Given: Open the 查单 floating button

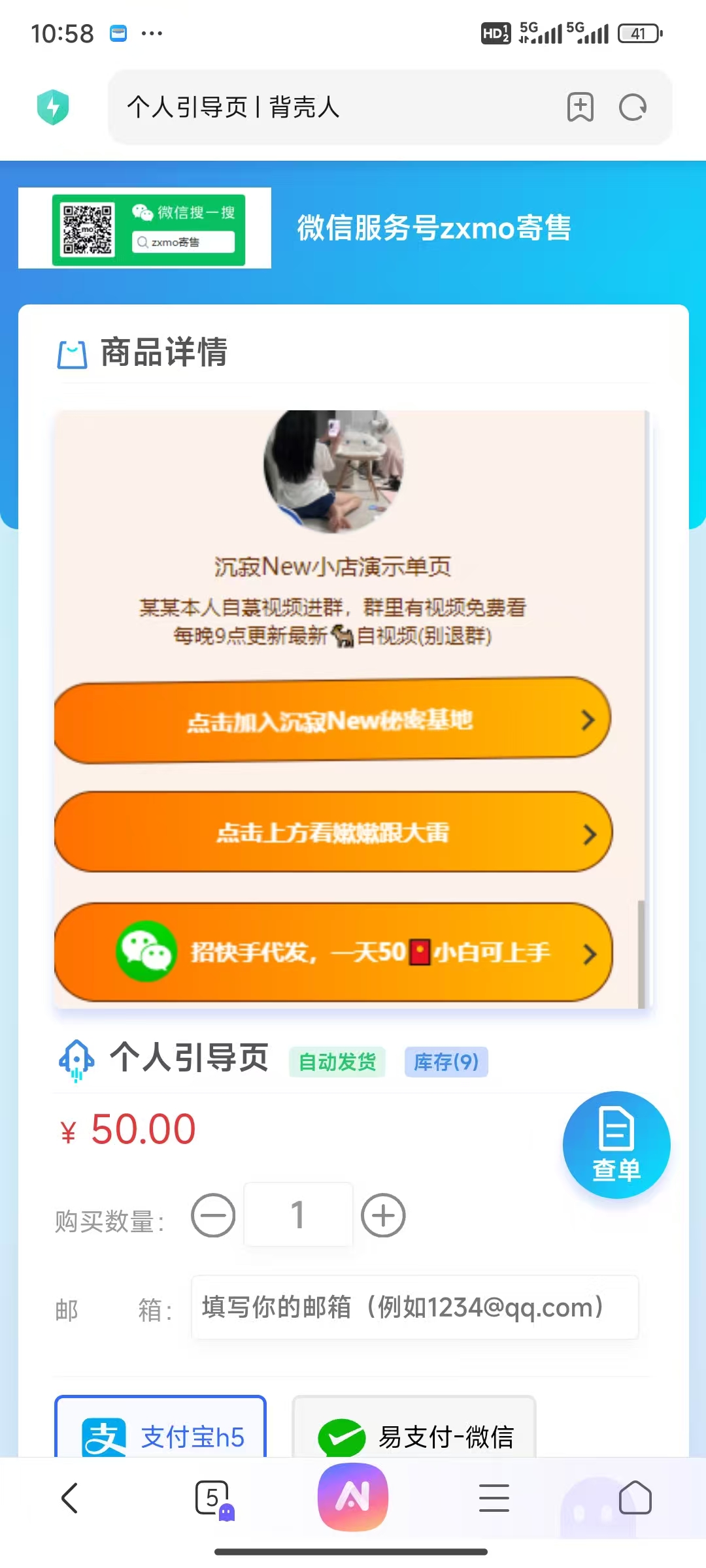Looking at the screenshot, I should (x=616, y=1145).
